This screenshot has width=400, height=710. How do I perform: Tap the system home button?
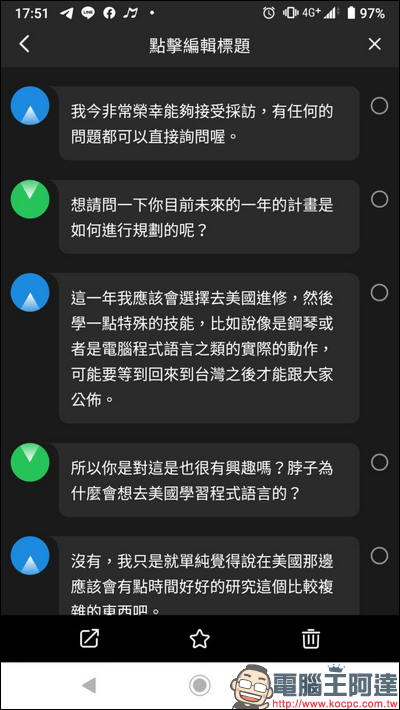coord(200,686)
